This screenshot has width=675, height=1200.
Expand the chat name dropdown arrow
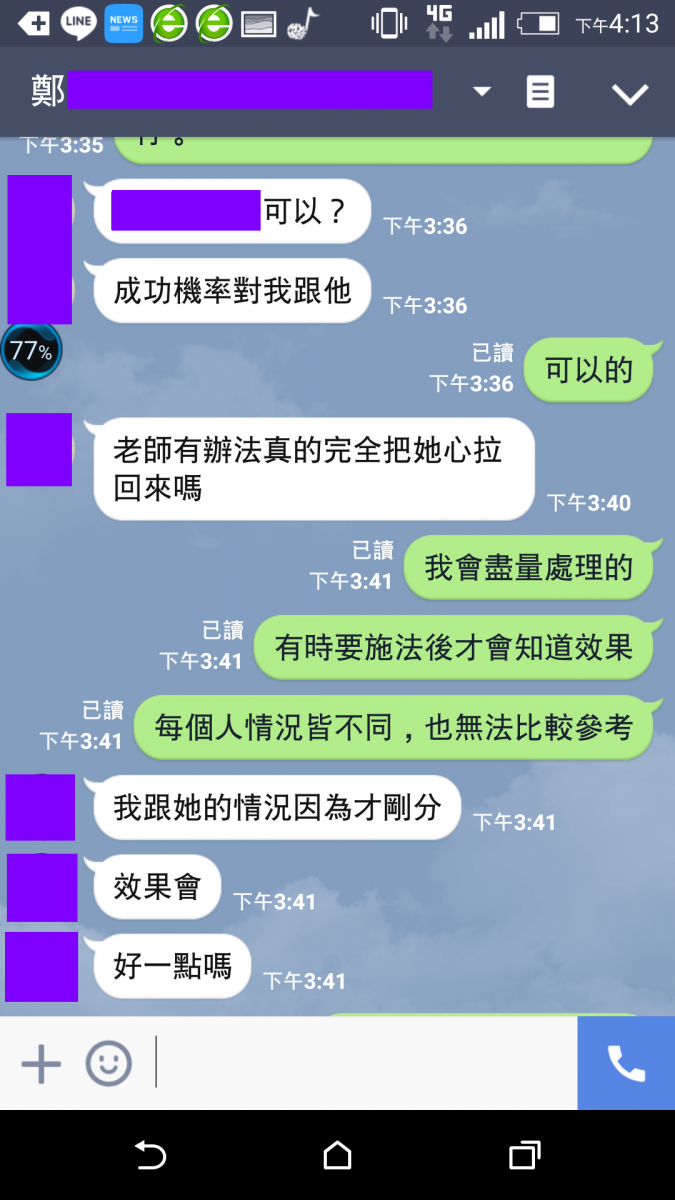tap(482, 92)
